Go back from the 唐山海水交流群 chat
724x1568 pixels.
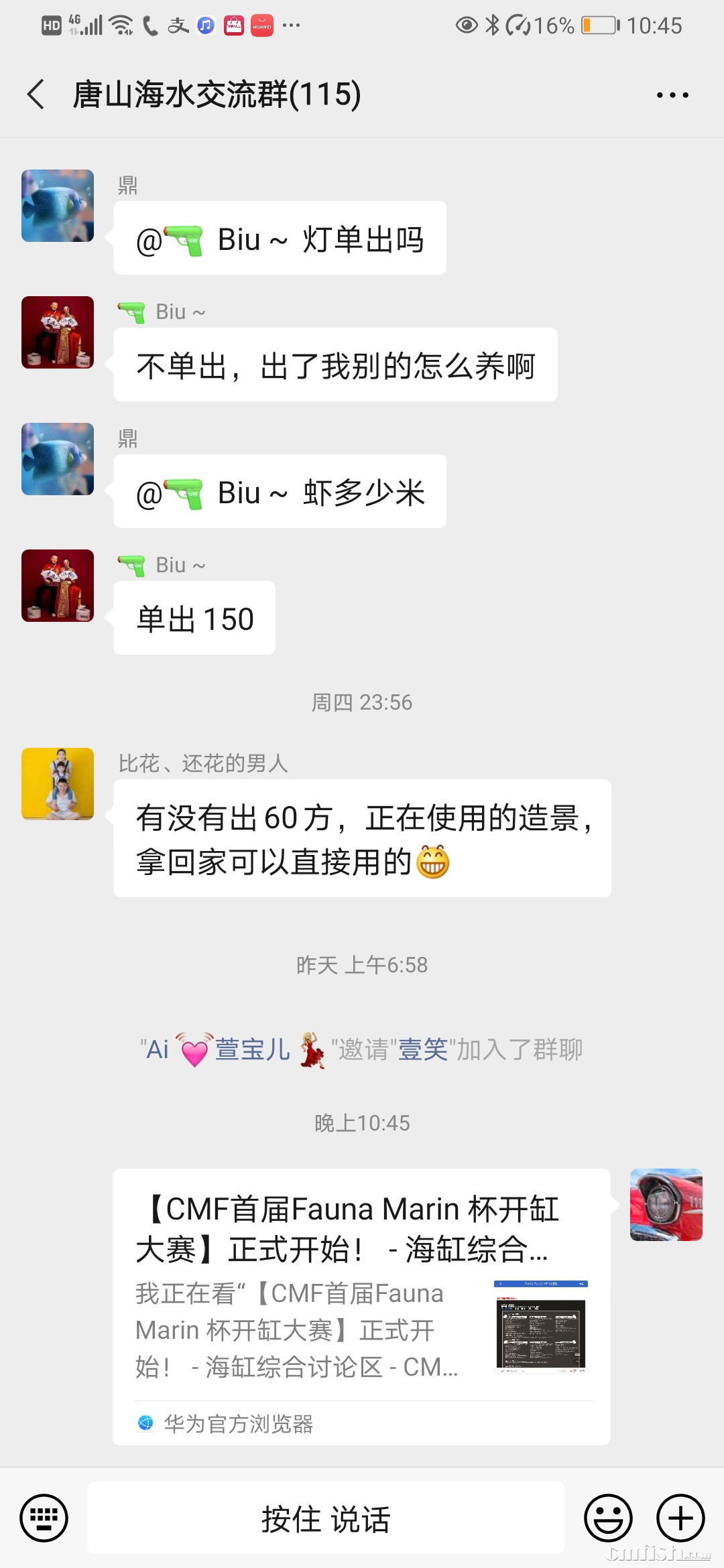pos(36,94)
